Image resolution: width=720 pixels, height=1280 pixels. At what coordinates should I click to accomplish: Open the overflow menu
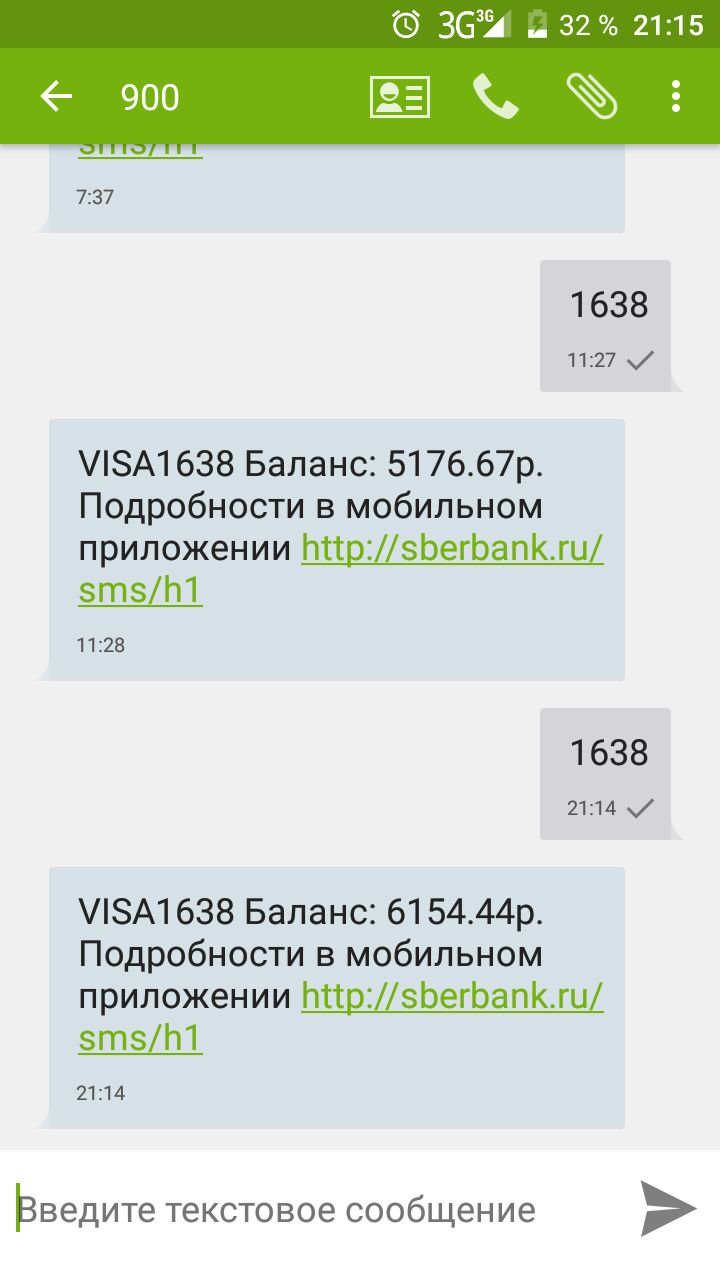point(676,97)
